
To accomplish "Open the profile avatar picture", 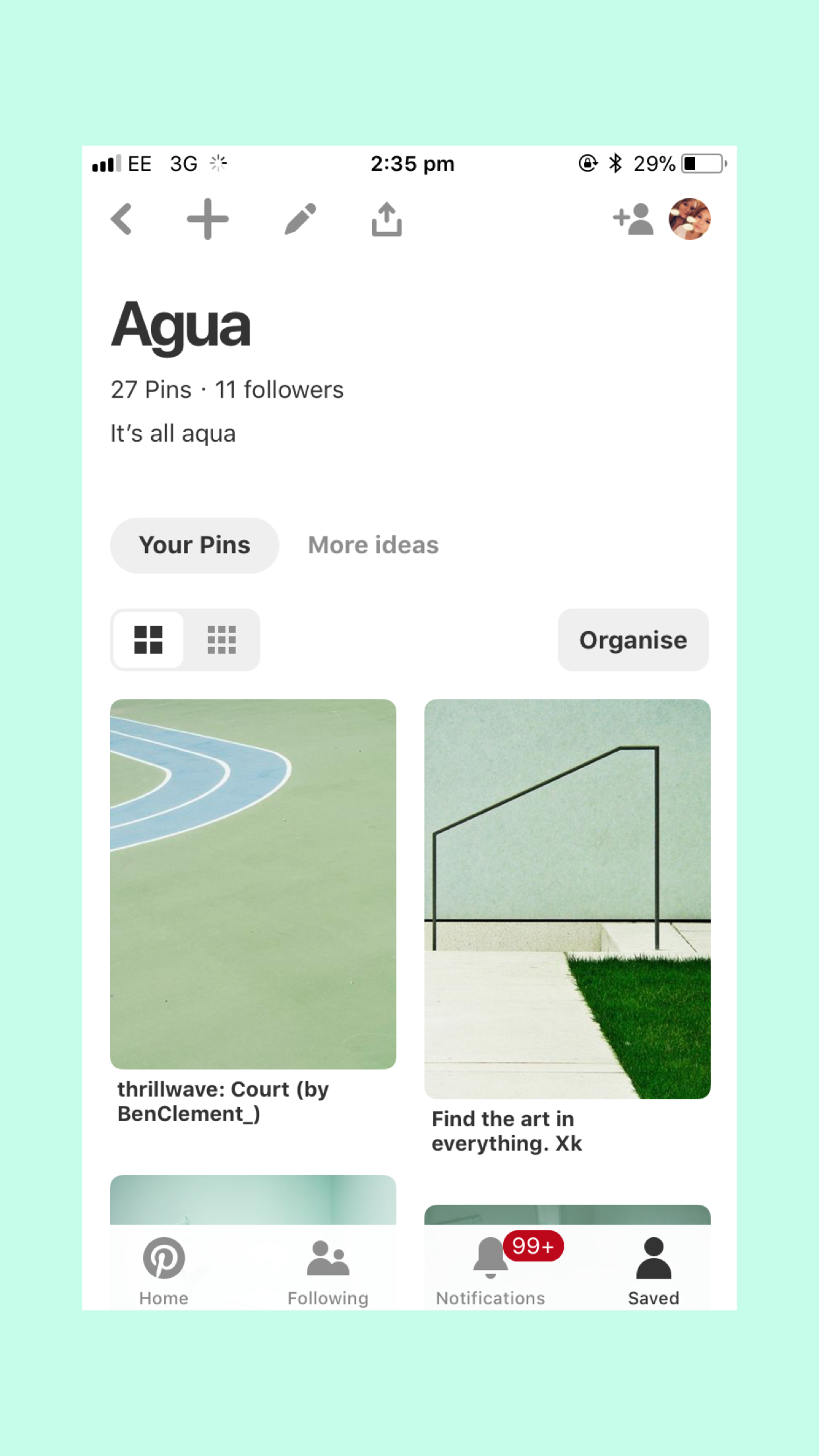I will [x=690, y=219].
